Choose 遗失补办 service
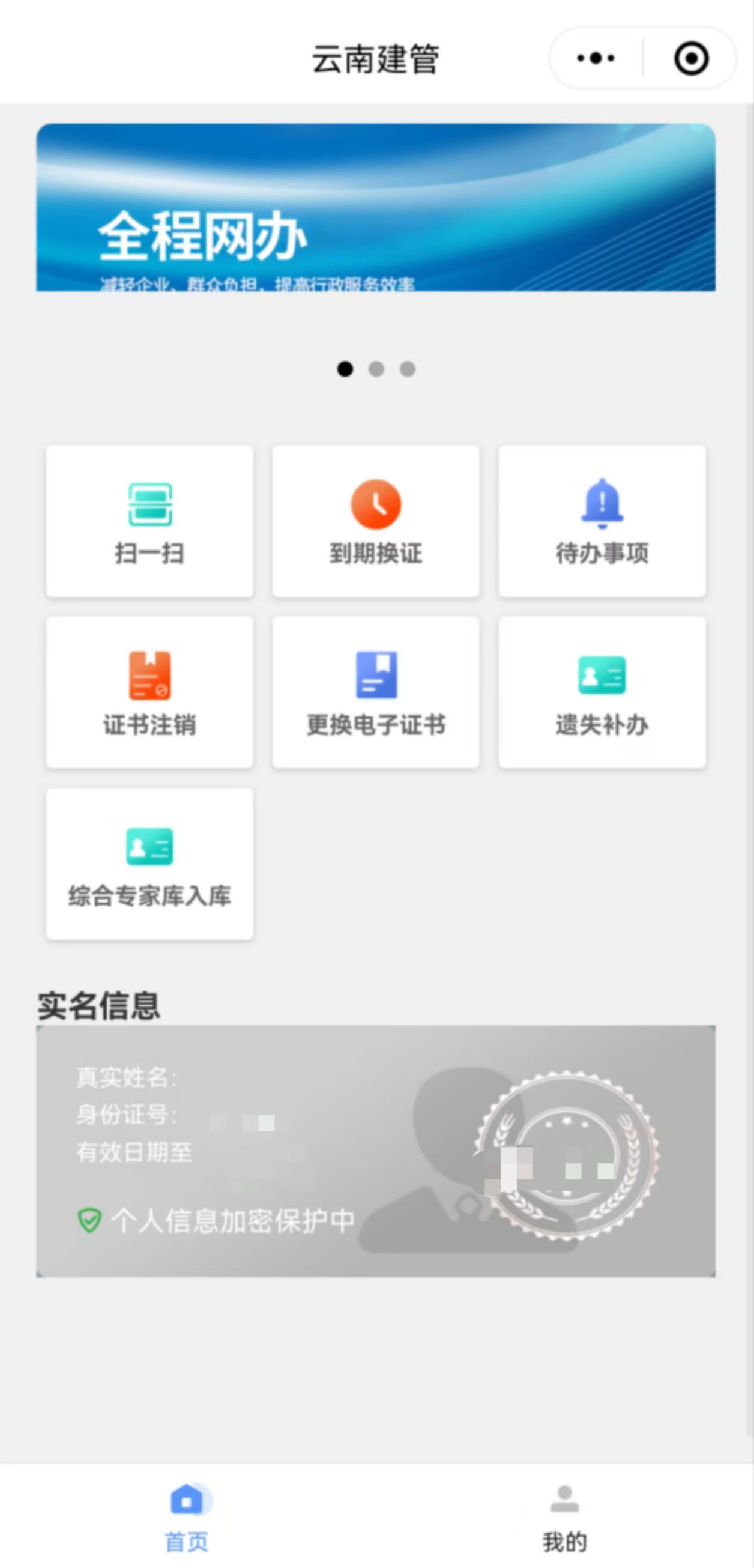Image resolution: width=754 pixels, height=1568 pixels. tap(602, 692)
